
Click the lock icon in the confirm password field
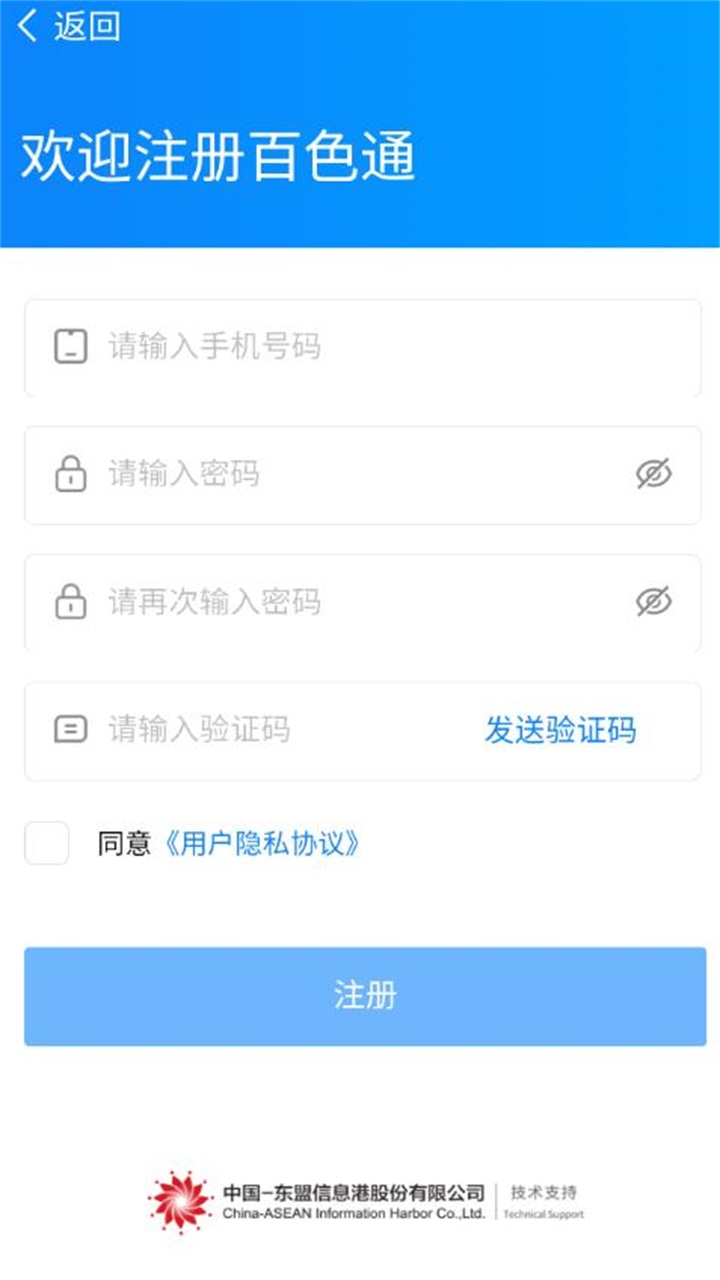coord(70,603)
